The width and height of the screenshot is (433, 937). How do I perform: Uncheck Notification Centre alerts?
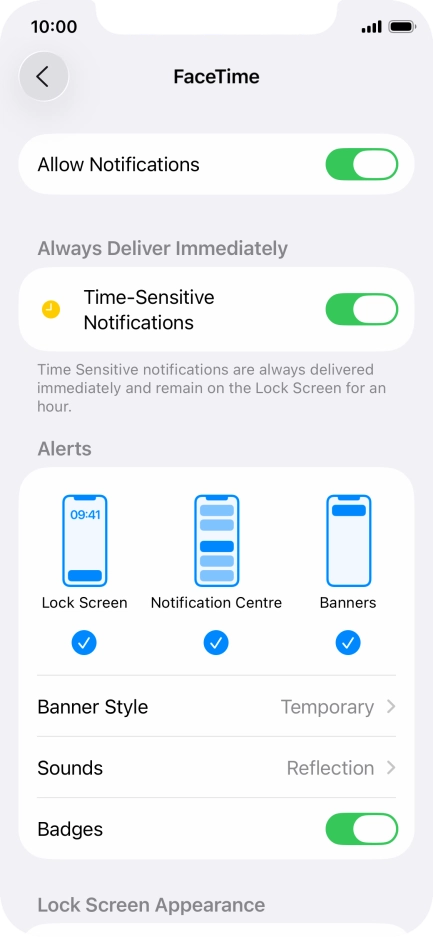(x=216, y=643)
